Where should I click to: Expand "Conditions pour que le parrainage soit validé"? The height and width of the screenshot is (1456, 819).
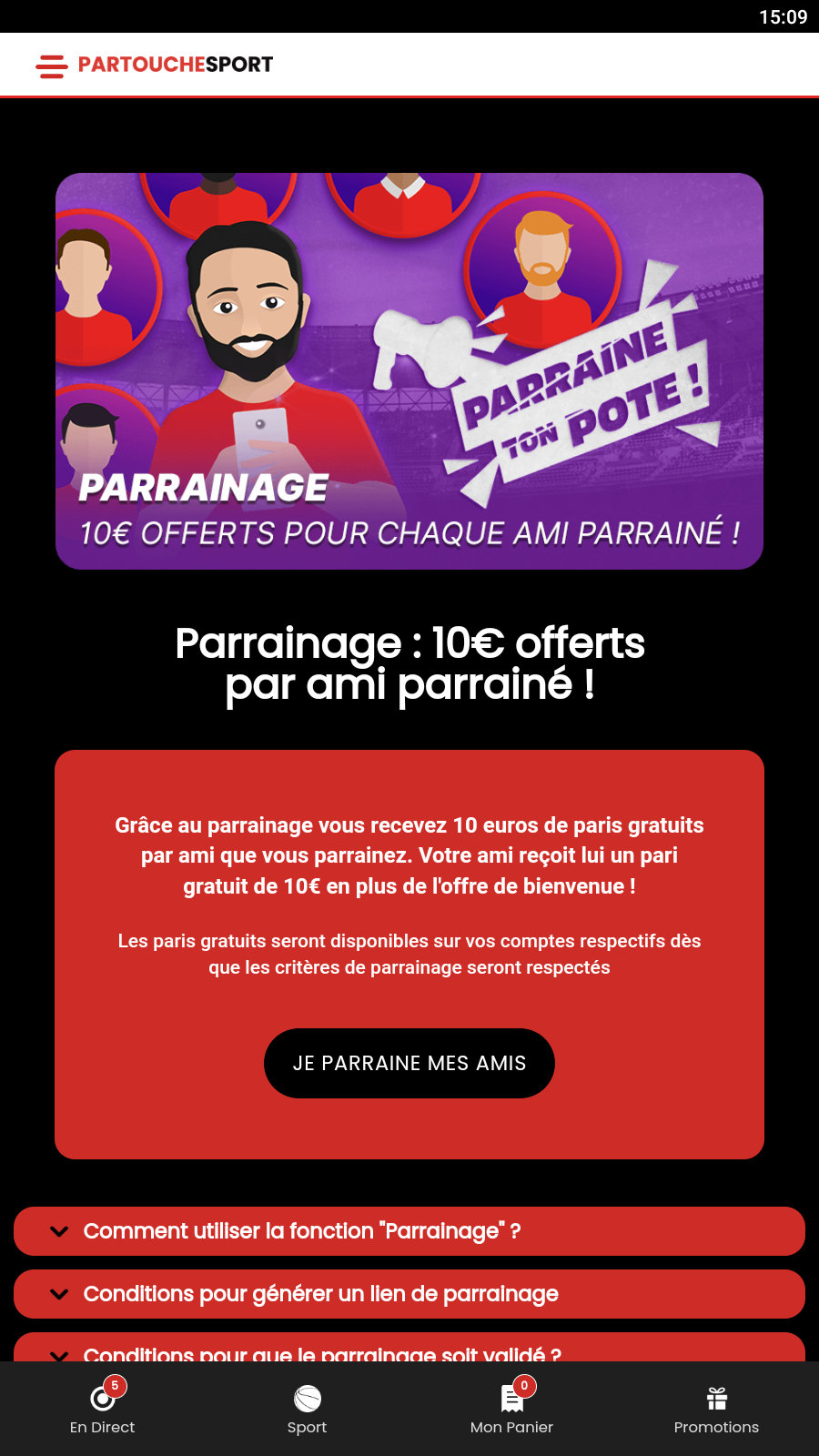pos(409,1350)
